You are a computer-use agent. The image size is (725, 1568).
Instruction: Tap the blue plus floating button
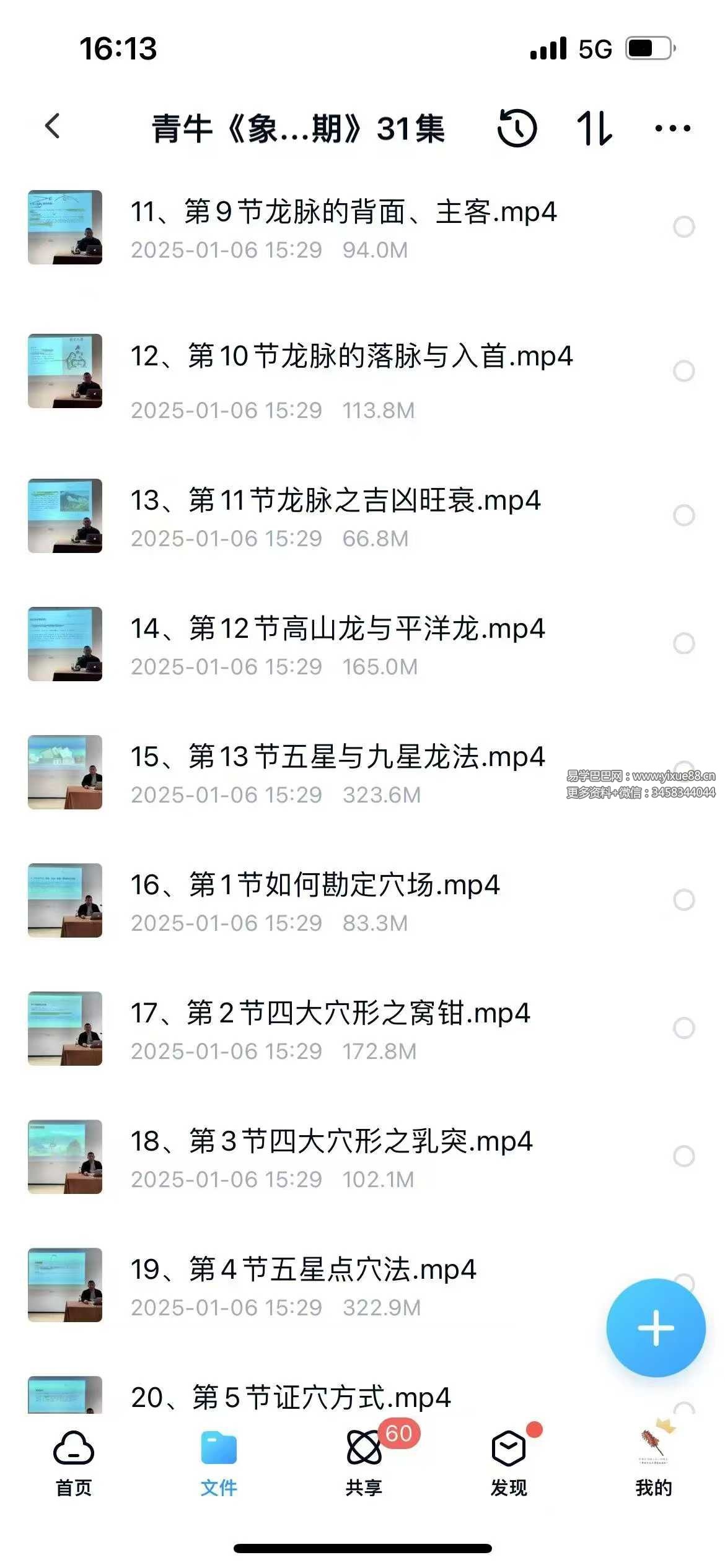tap(656, 1328)
